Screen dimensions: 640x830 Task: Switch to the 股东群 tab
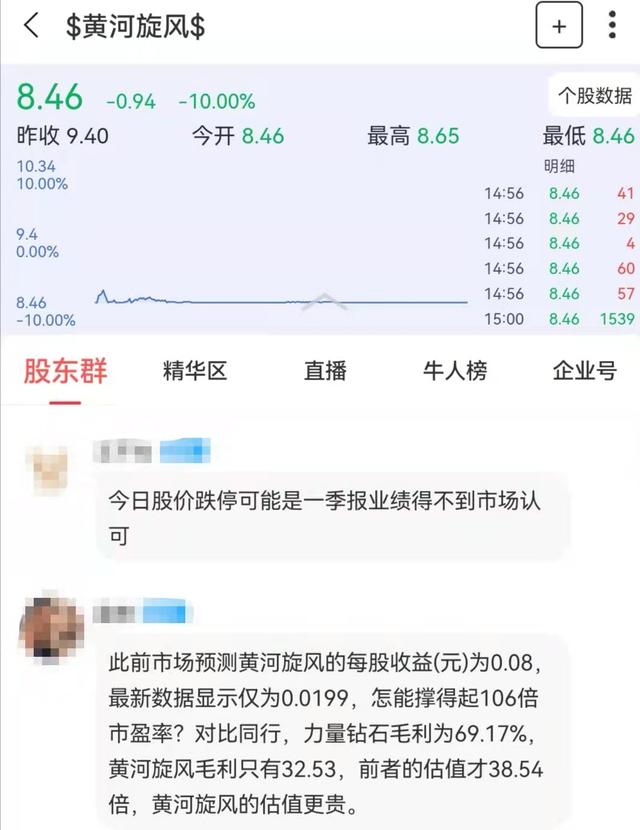[x=65, y=372]
